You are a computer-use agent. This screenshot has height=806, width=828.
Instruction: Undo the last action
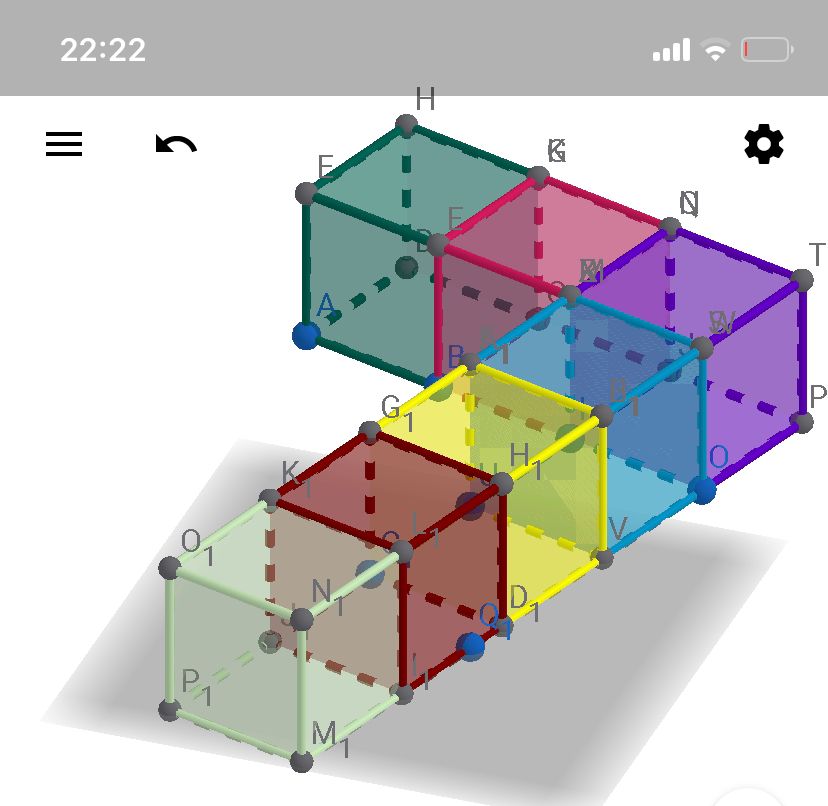(176, 145)
